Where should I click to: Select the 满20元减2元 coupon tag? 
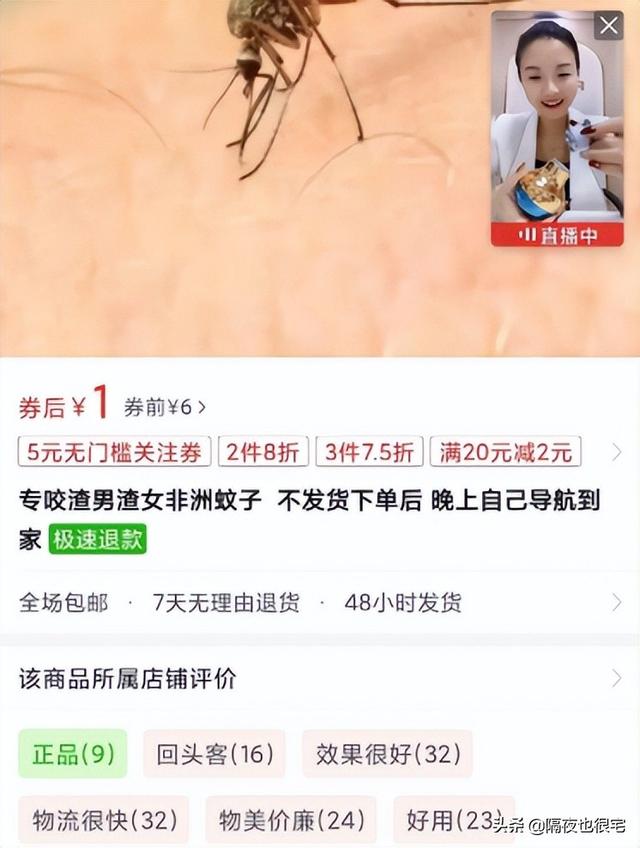(506, 452)
